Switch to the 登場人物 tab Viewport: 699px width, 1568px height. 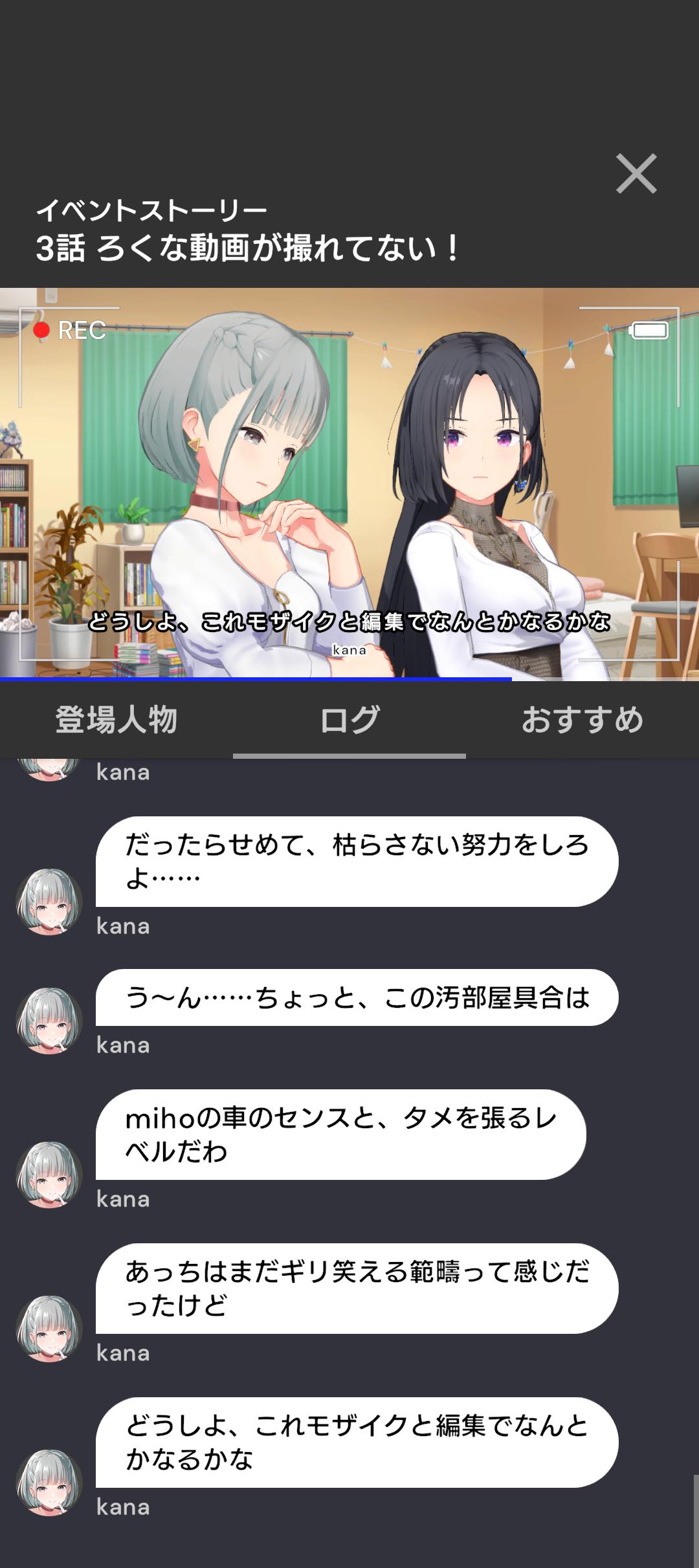coord(116,719)
